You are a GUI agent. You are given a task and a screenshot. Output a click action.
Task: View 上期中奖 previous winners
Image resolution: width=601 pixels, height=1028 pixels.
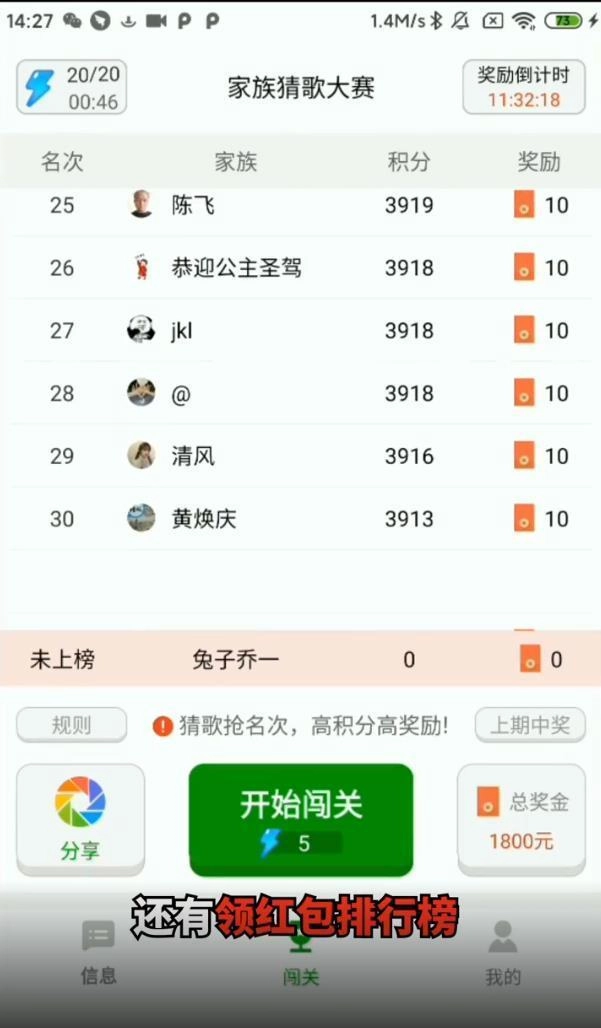[x=529, y=725]
